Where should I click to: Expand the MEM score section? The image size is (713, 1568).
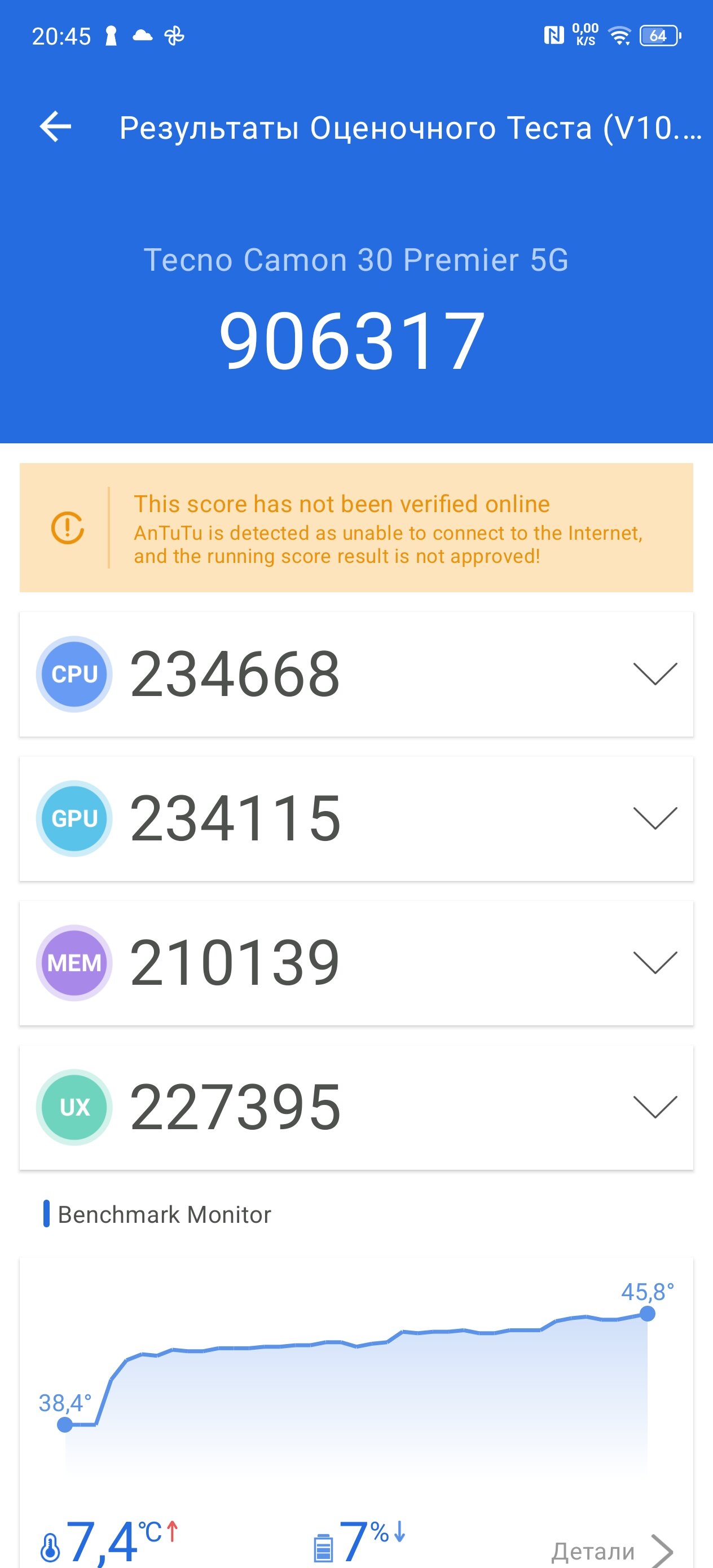[x=356, y=962]
